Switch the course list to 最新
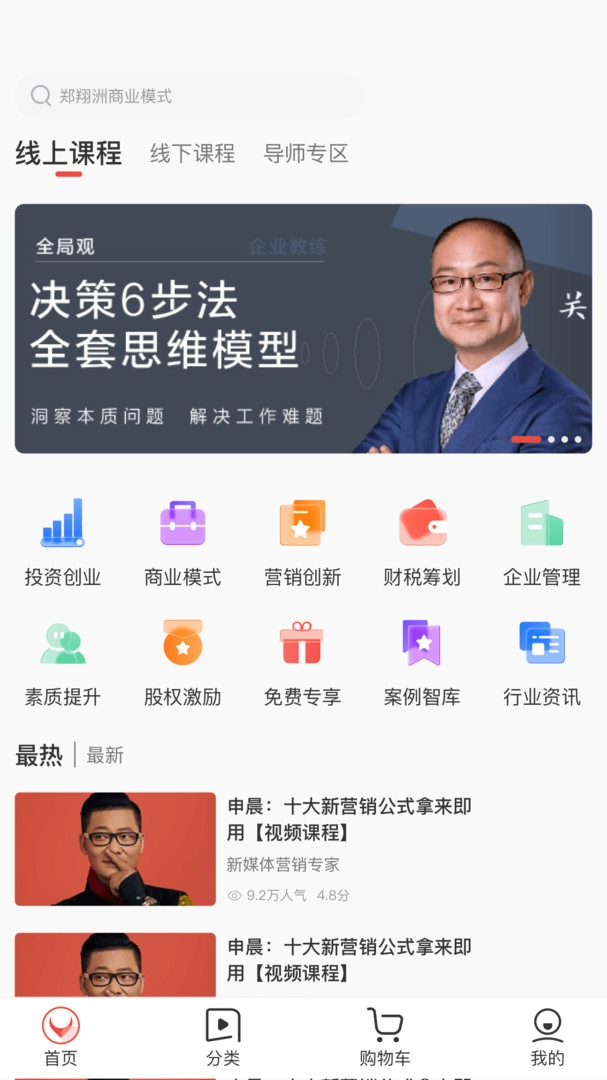Viewport: 607px width, 1080px height. (x=105, y=756)
